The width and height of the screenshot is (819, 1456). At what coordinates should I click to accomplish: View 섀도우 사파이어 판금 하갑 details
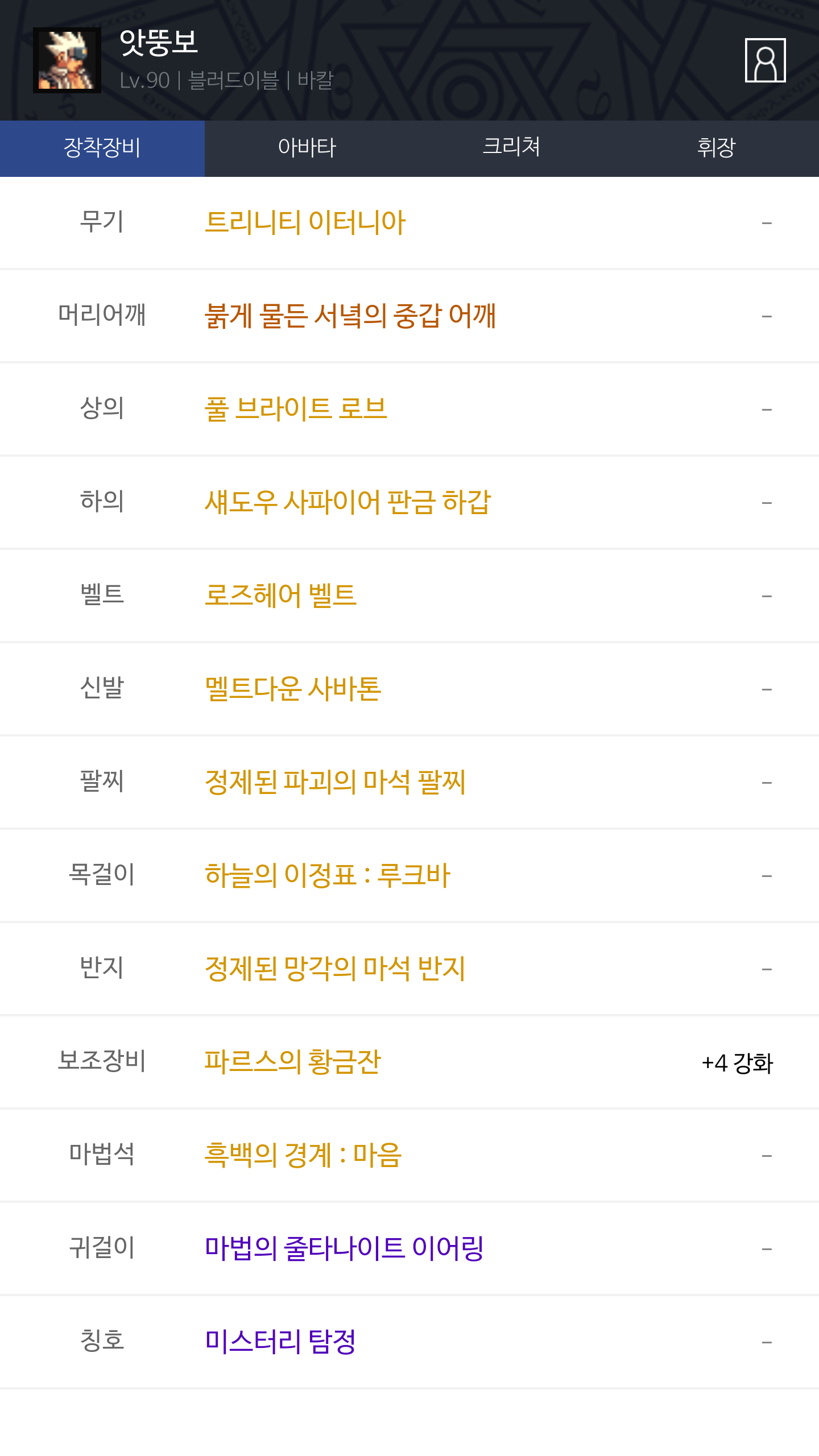click(x=409, y=502)
